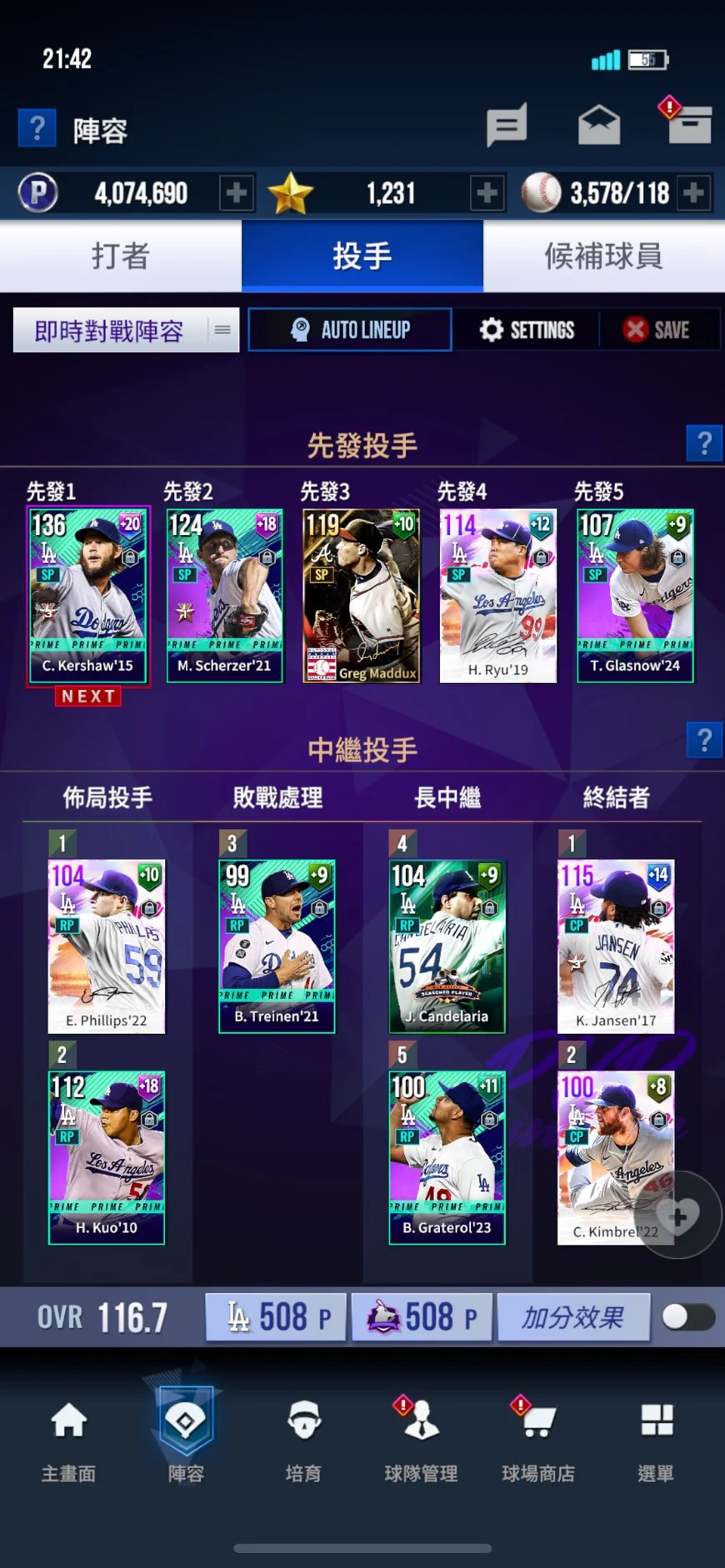Add more stars with plus button
Image resolution: width=725 pixels, height=1568 pixels.
[x=487, y=193]
